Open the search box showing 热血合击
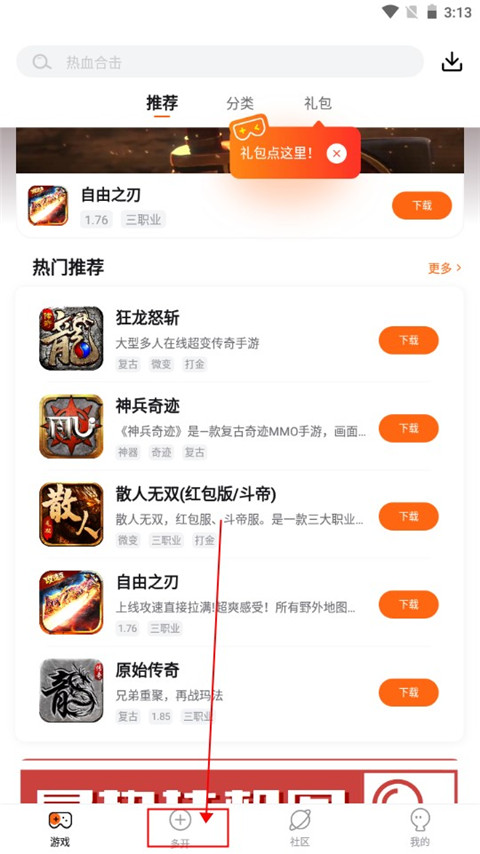480x854 pixels. pos(220,62)
